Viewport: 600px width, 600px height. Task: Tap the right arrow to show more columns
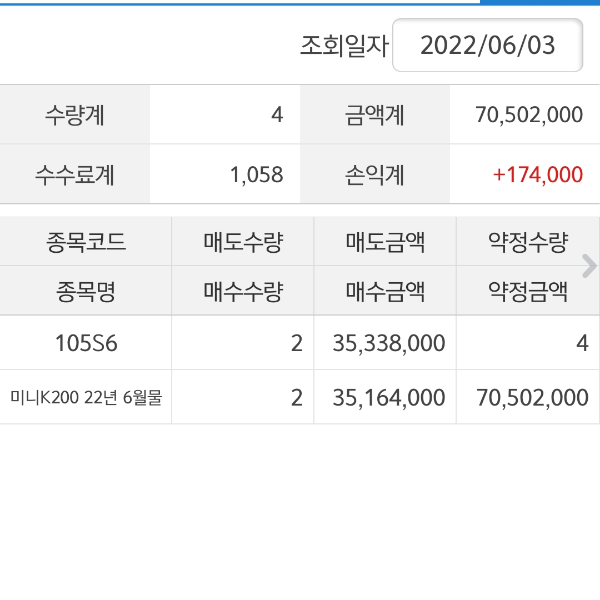tap(589, 266)
